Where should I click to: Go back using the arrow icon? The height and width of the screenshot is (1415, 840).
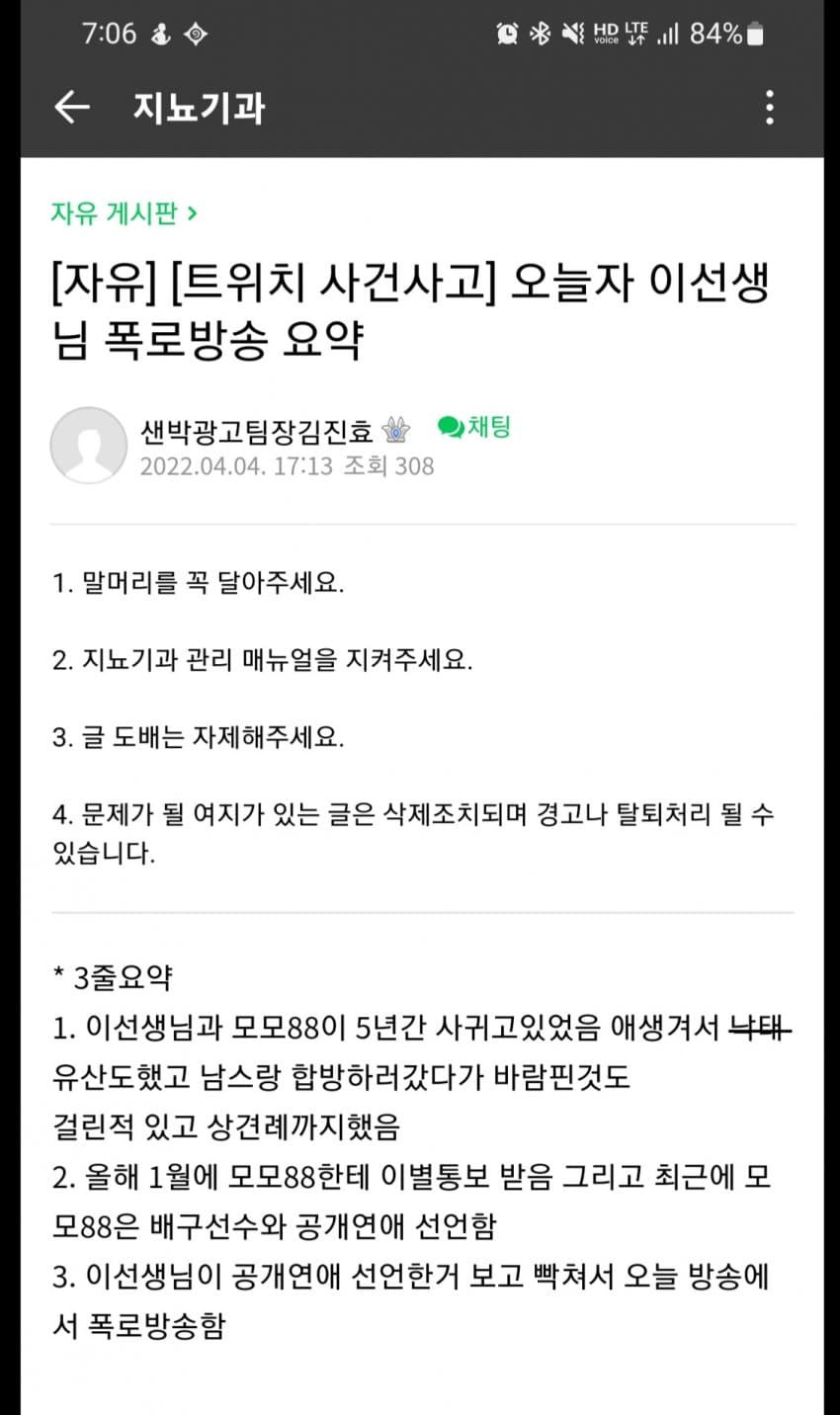pyautogui.click(x=71, y=107)
